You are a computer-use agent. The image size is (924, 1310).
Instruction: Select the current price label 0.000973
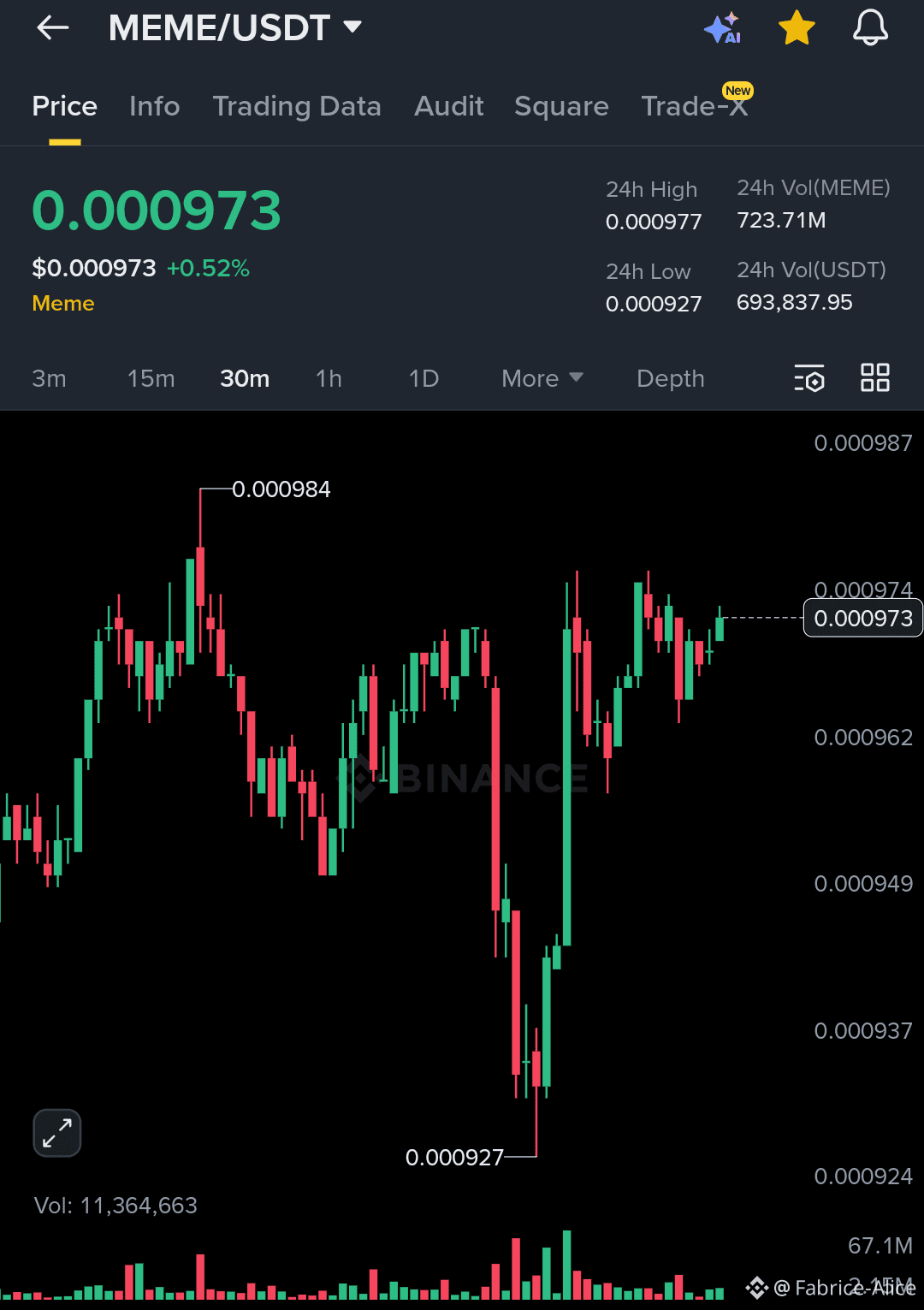862,617
